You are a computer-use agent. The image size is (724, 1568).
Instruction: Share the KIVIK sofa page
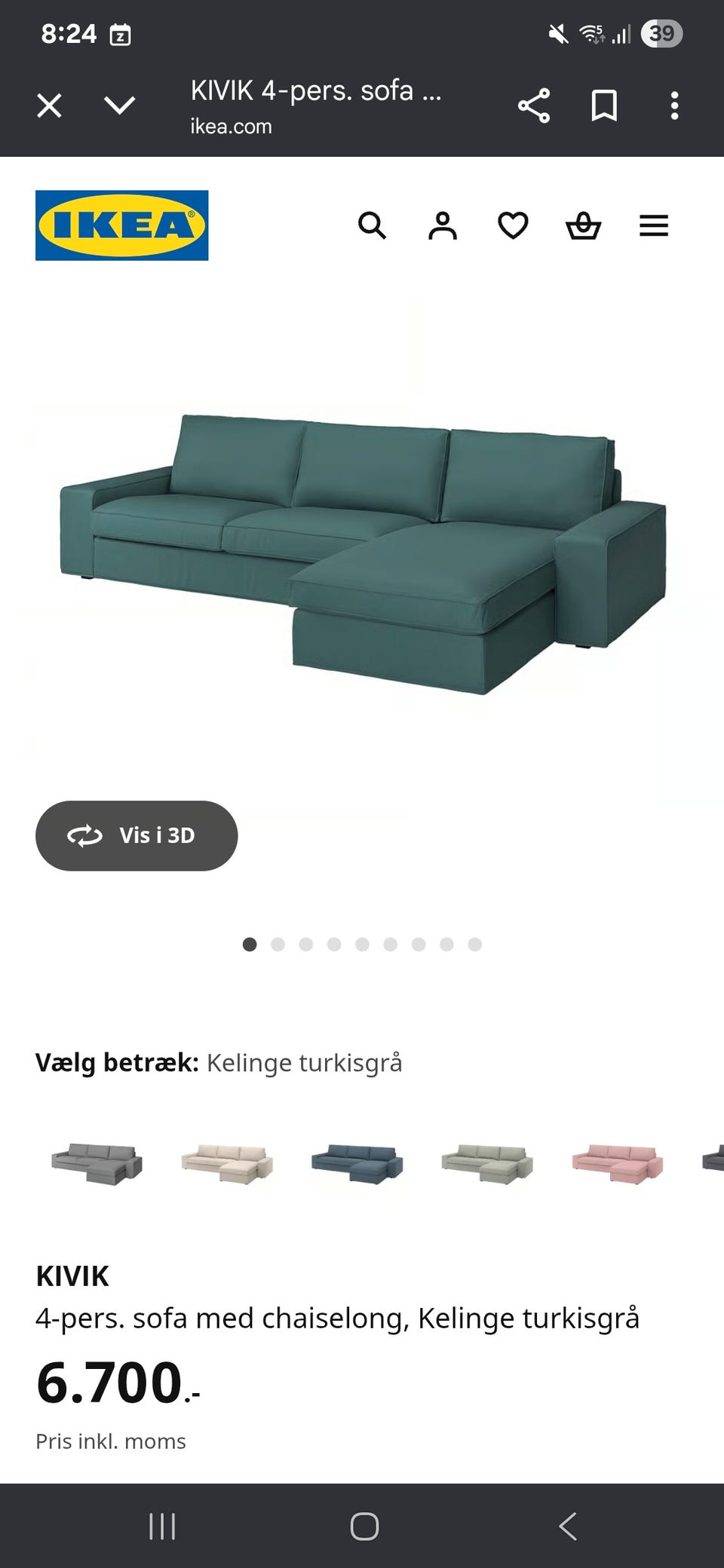coord(535,106)
